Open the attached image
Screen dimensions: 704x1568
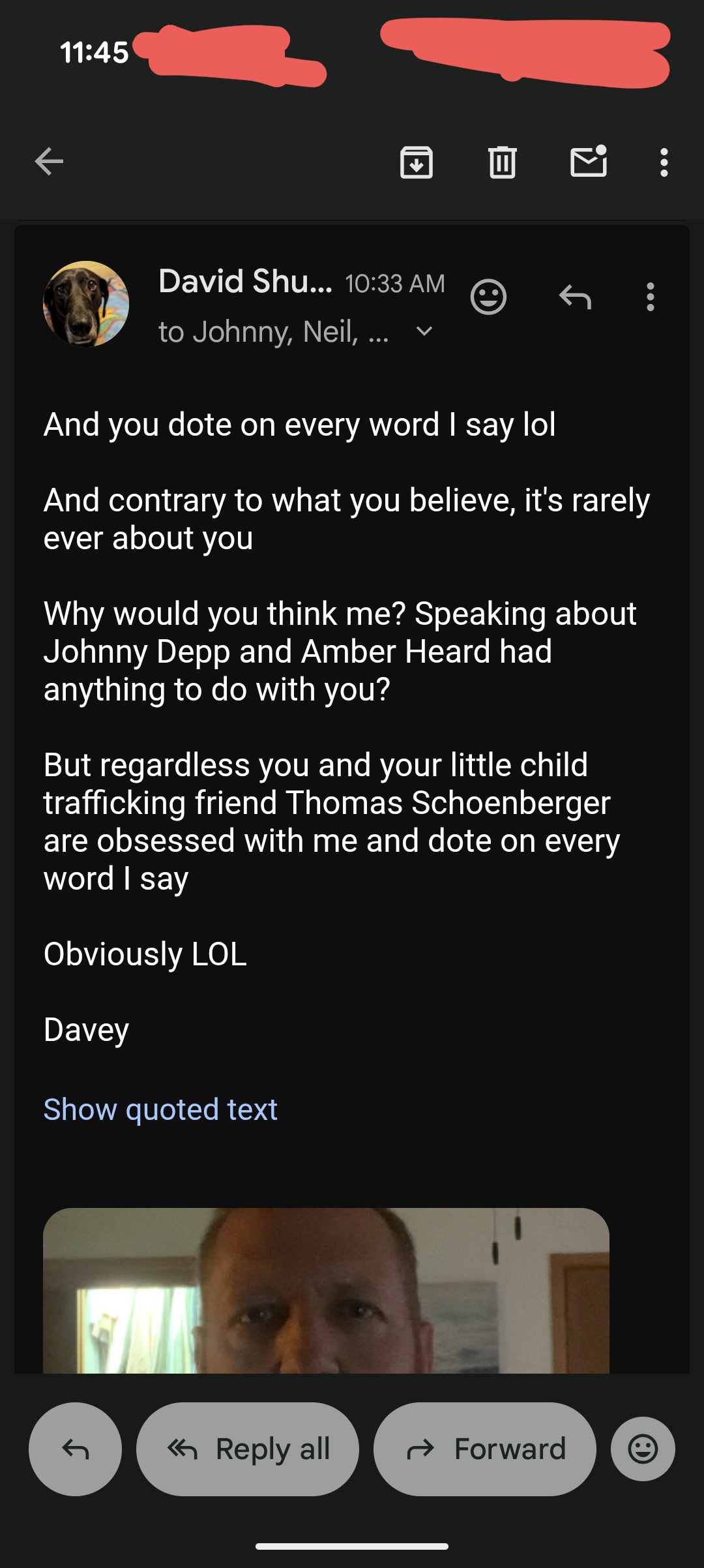(326, 1291)
